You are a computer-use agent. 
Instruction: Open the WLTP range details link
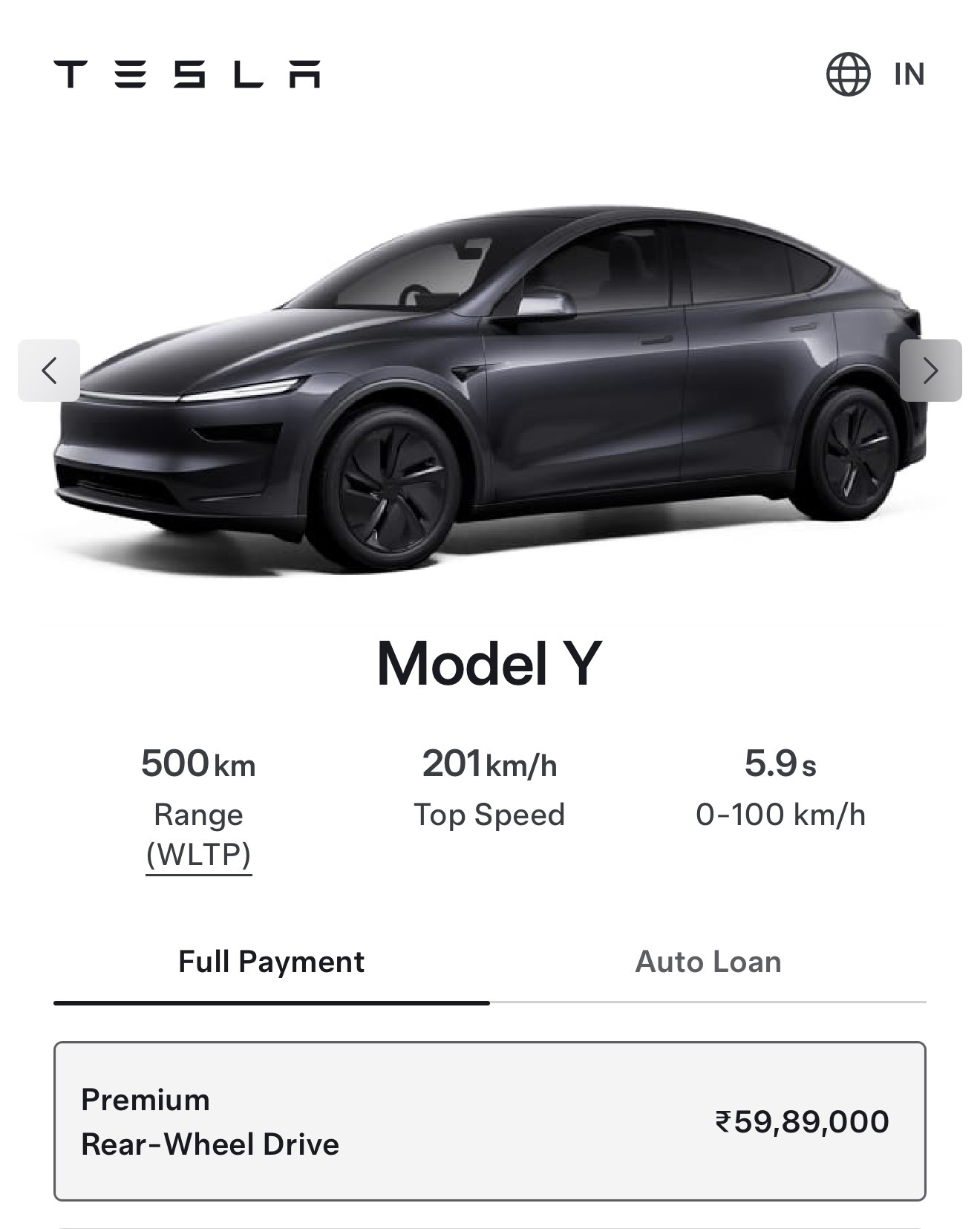[x=198, y=855]
